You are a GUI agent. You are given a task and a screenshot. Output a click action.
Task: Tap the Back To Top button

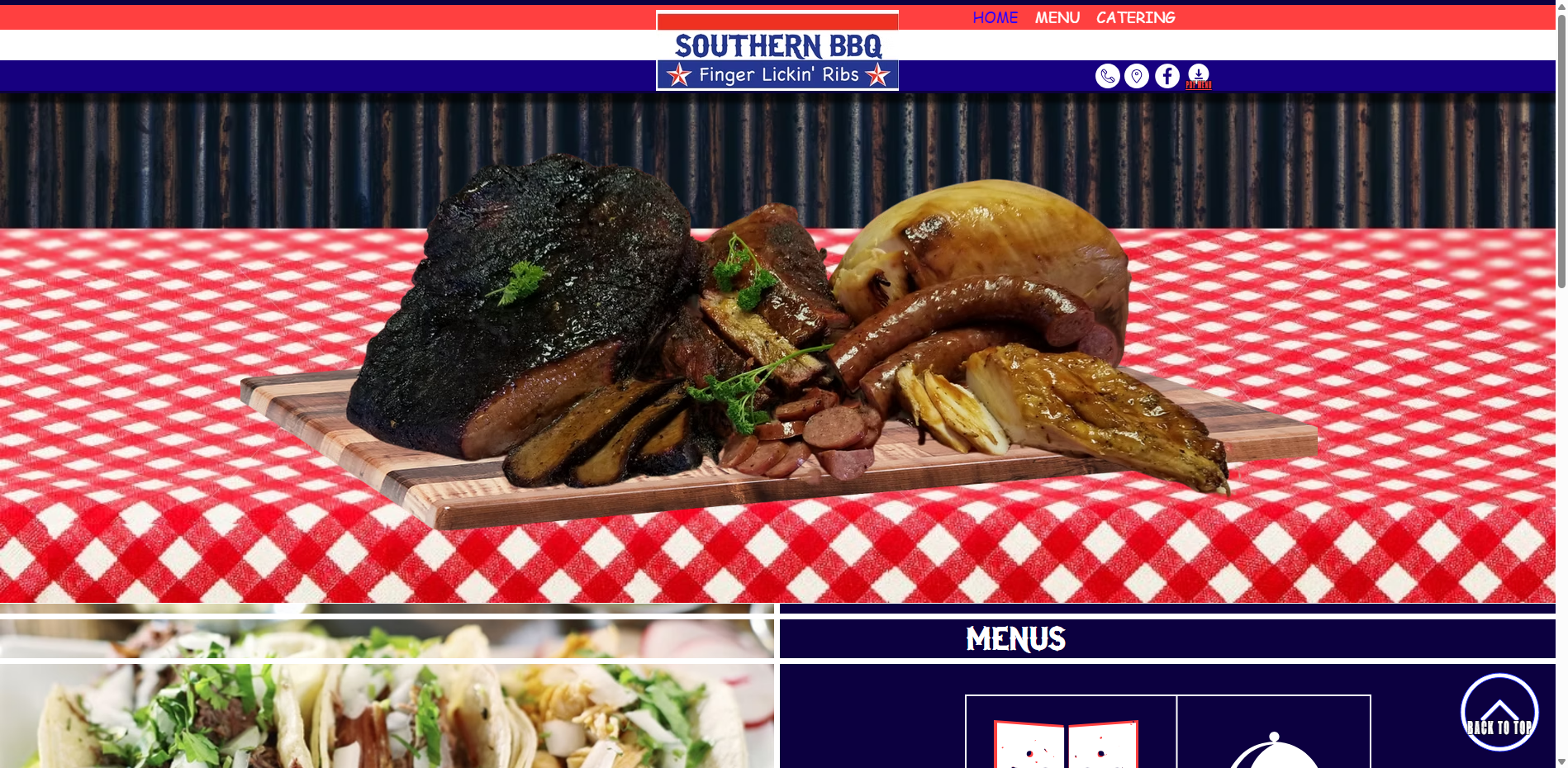tap(1499, 712)
